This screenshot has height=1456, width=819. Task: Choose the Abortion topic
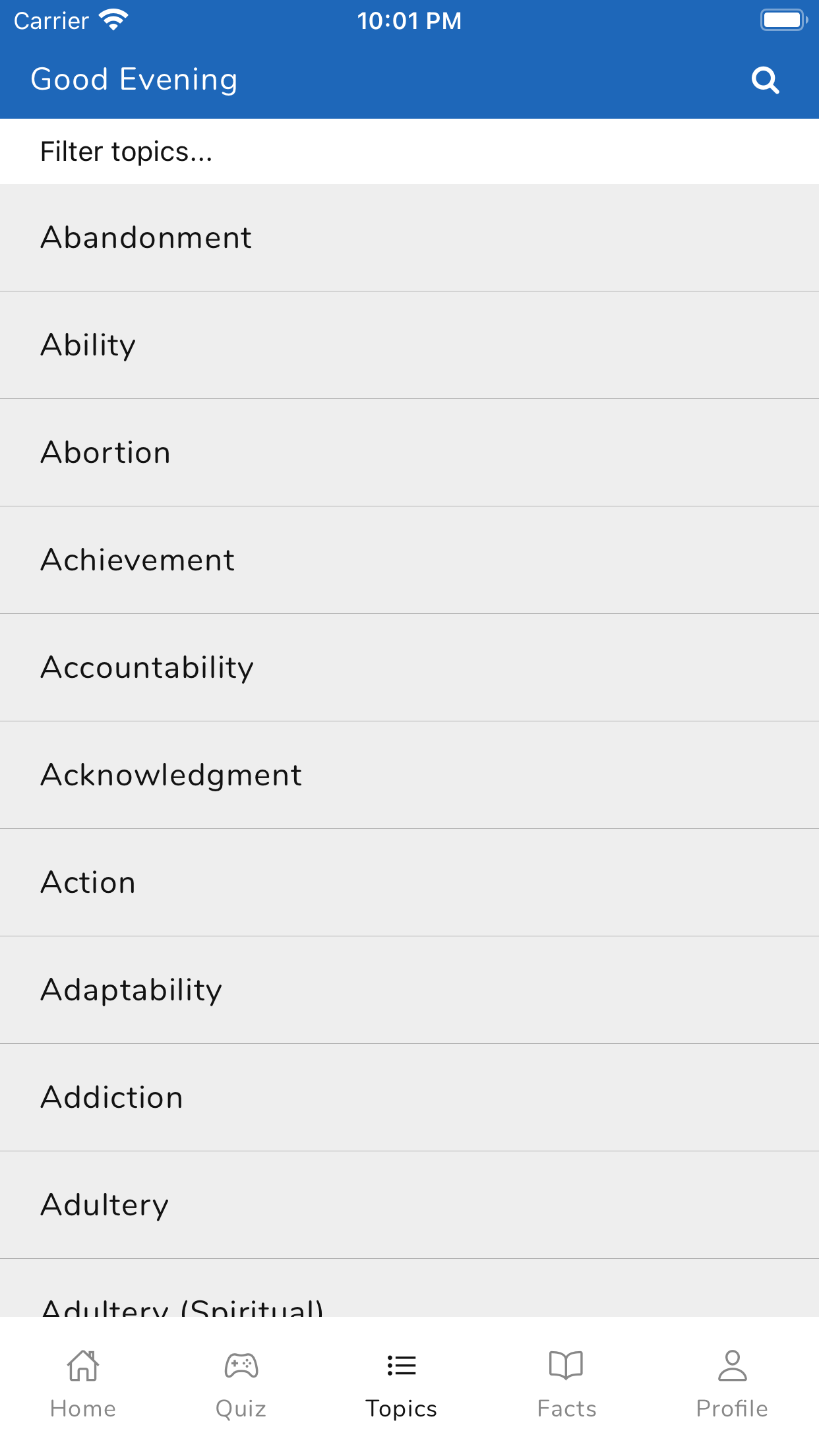409,452
